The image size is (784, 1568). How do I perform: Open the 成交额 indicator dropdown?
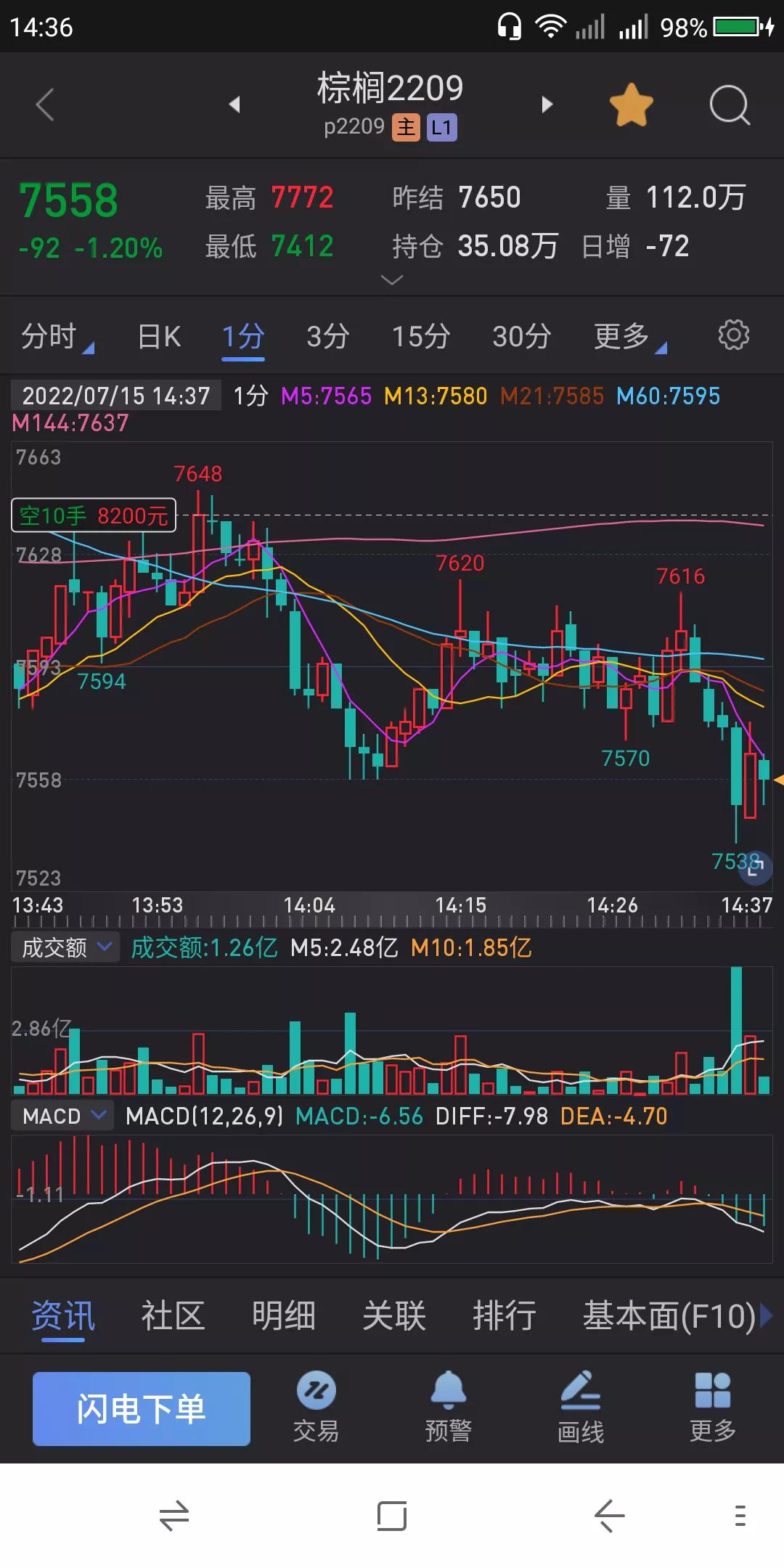(x=65, y=947)
